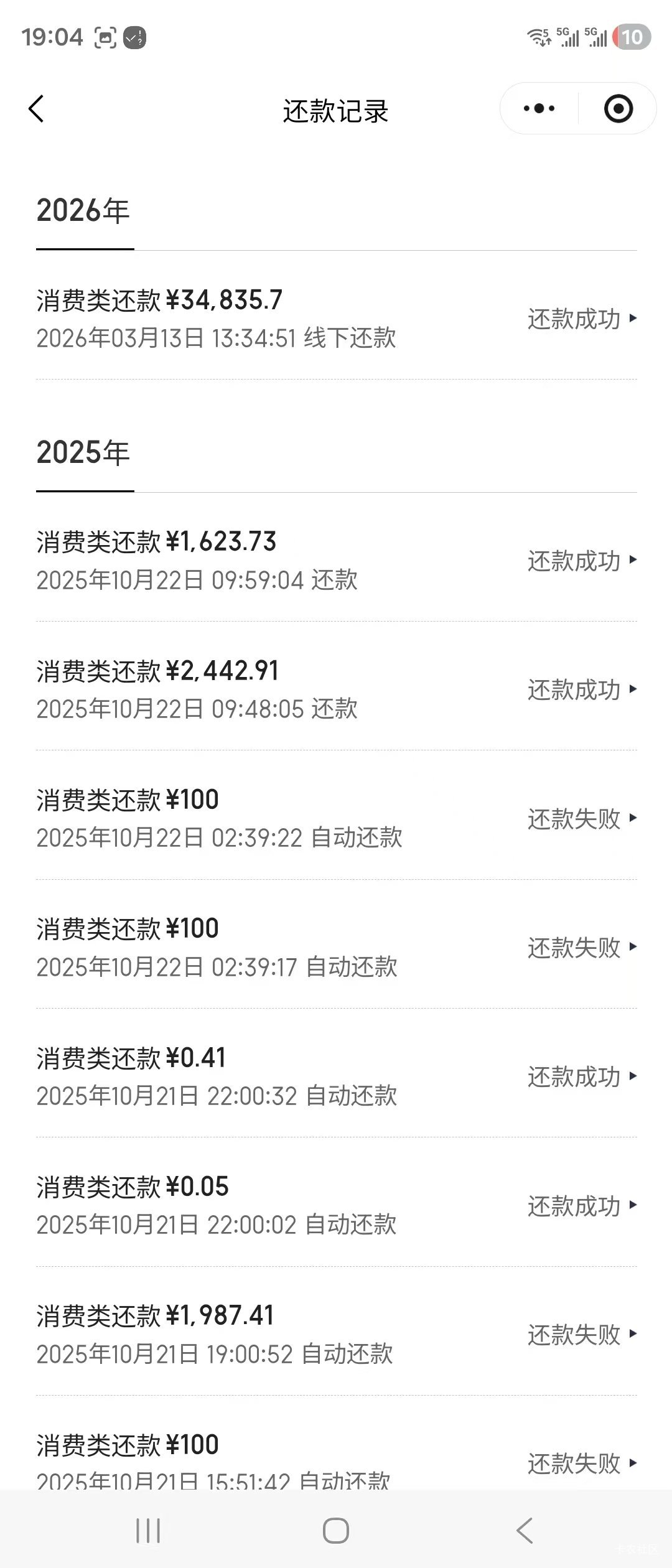
Task: View the ¥100 repayment at 15:51:42
Action: pos(336,1459)
